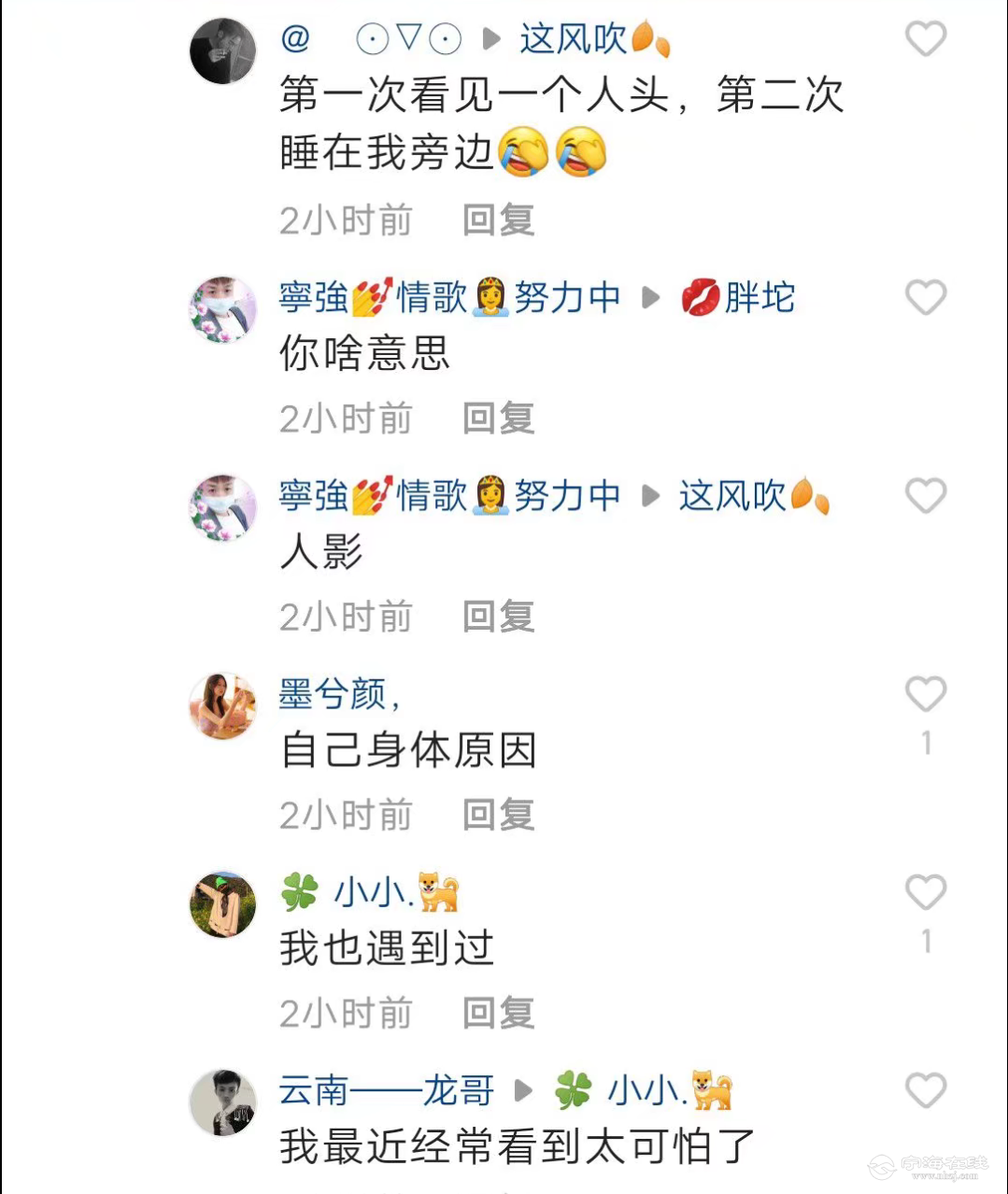Viewport: 1008px width, 1194px height.
Task: Like 云南——龙哥's comment
Action: point(926,1090)
